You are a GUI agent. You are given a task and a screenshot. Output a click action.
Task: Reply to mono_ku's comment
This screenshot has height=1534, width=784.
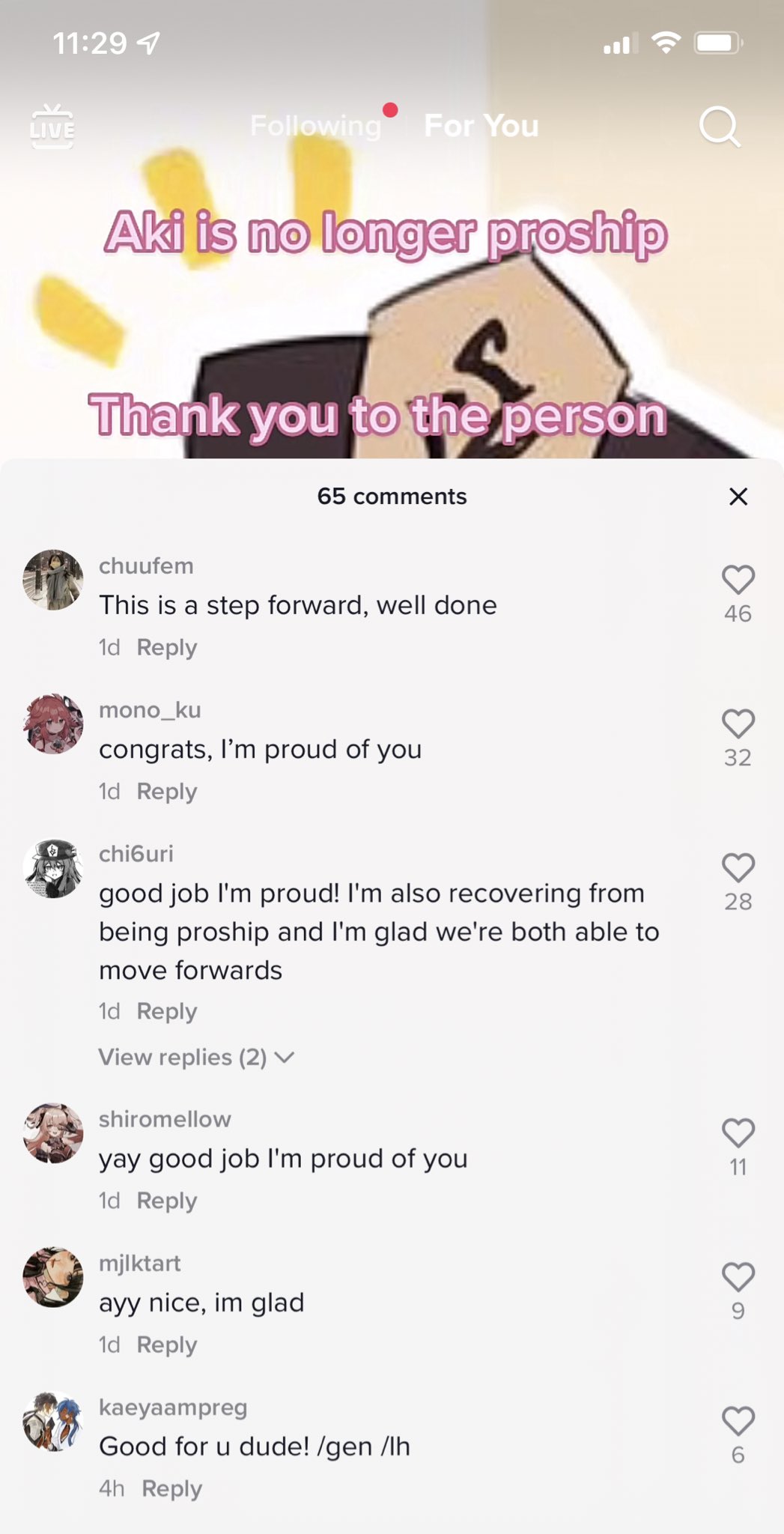[x=166, y=791]
